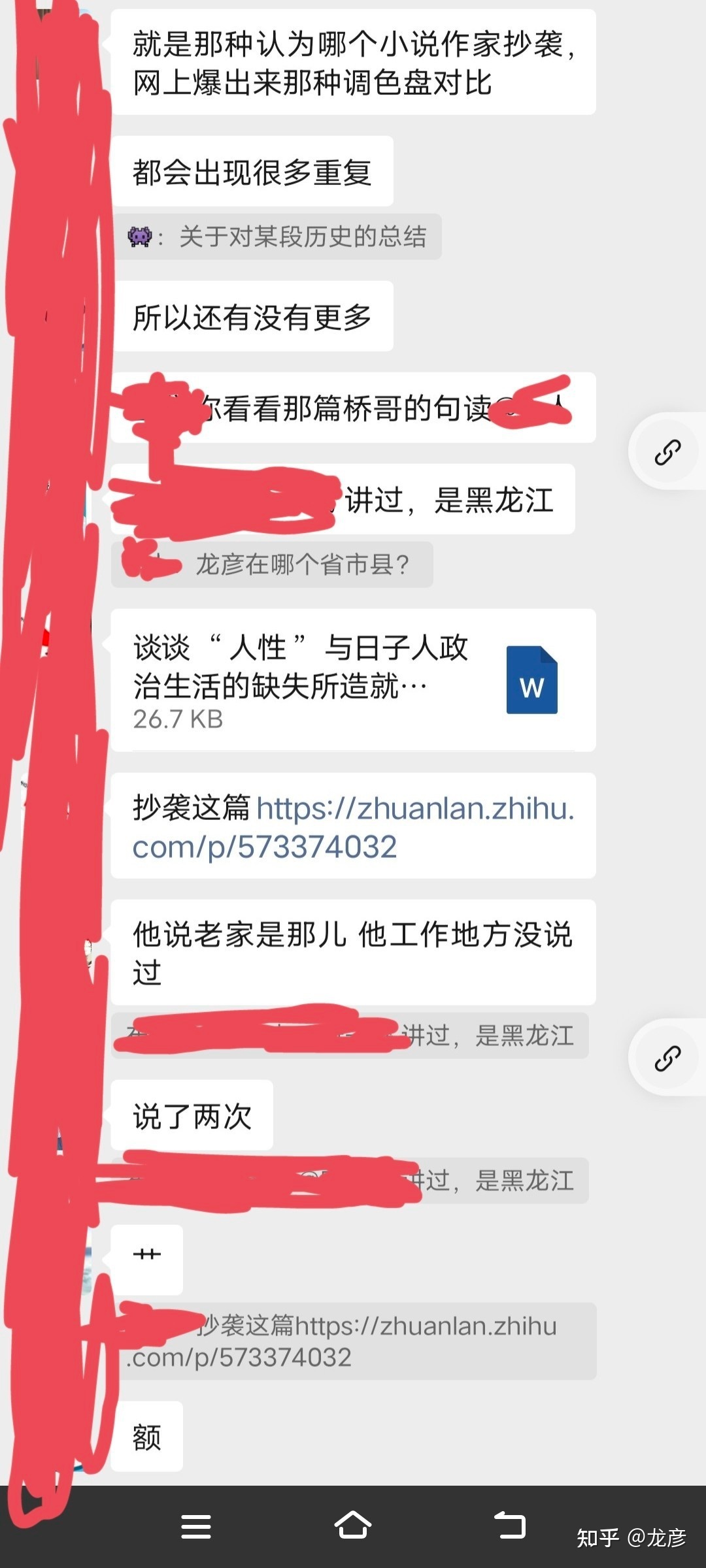Open the recent apps menu button

pos(195,1526)
